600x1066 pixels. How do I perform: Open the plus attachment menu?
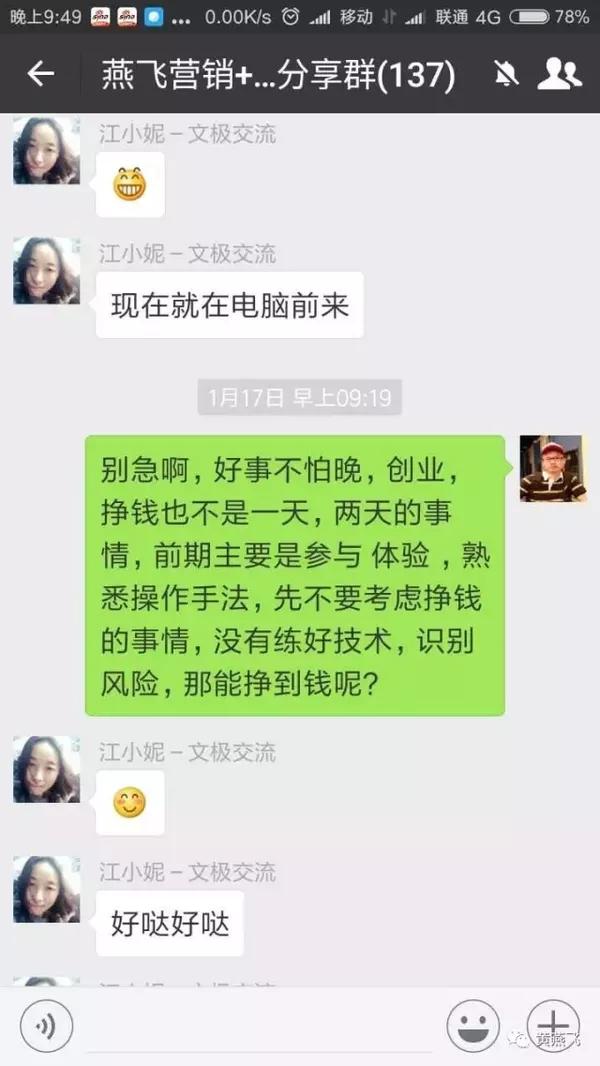tap(553, 1026)
